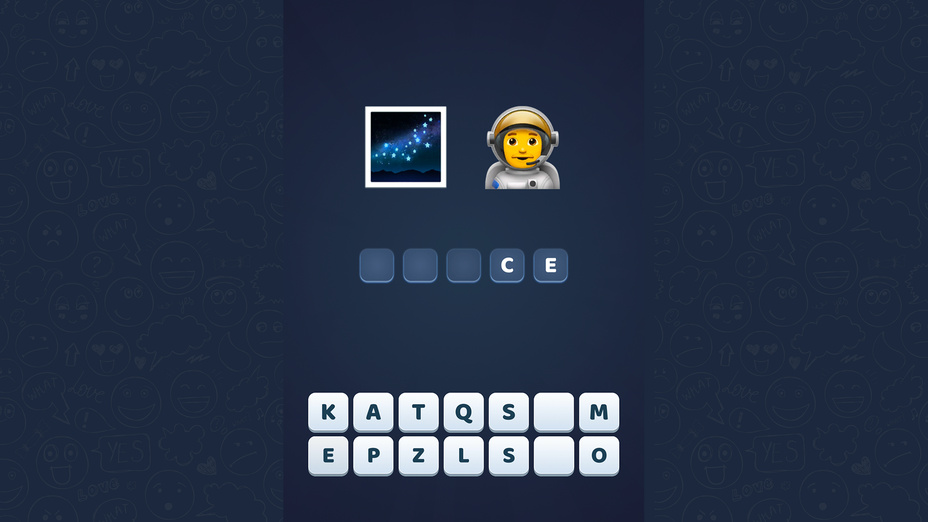
Task: Select the letter A tile
Action: point(373,411)
